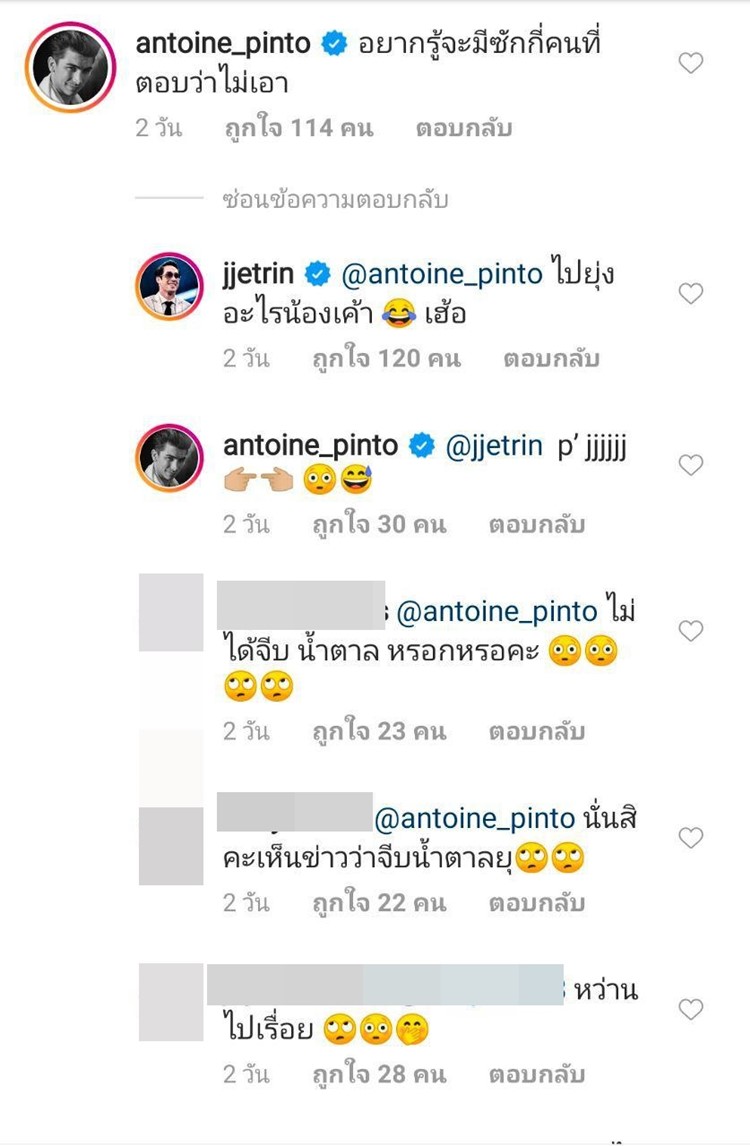The image size is (750, 1146).
Task: Like the comment with 23 likes
Action: pyautogui.click(x=691, y=631)
